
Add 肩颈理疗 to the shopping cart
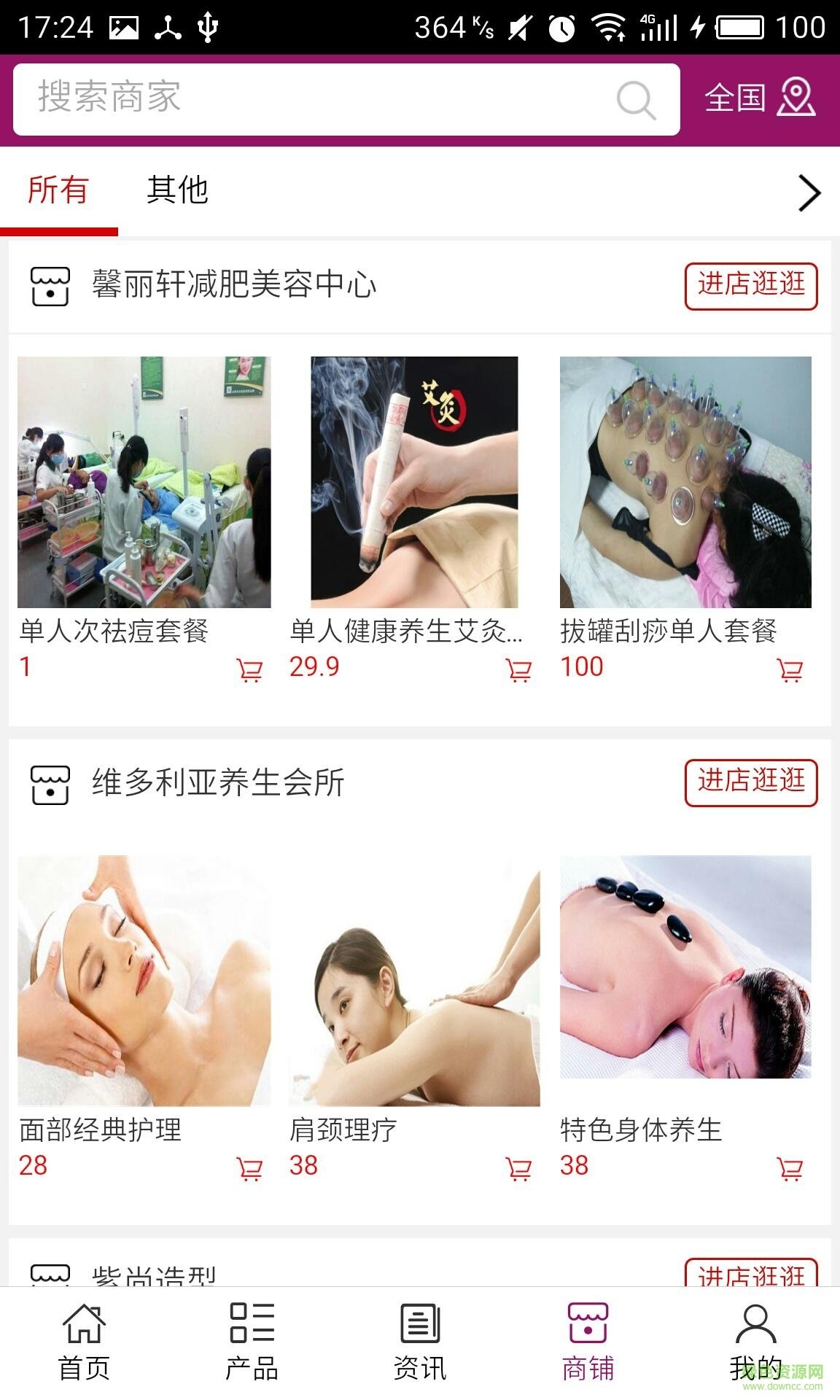pos(519,1166)
